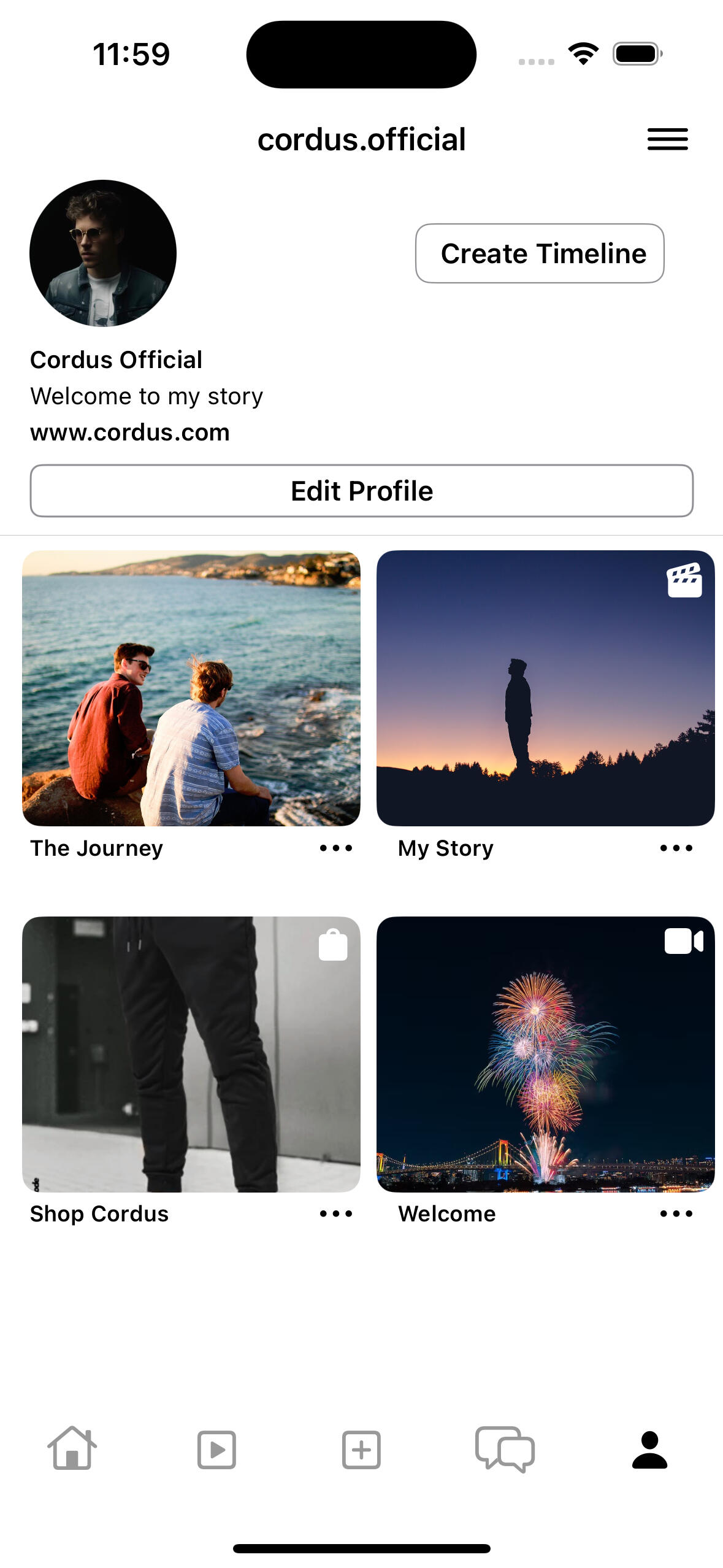This screenshot has width=723, height=1568.
Task: Select the profile tab
Action: point(649,1450)
